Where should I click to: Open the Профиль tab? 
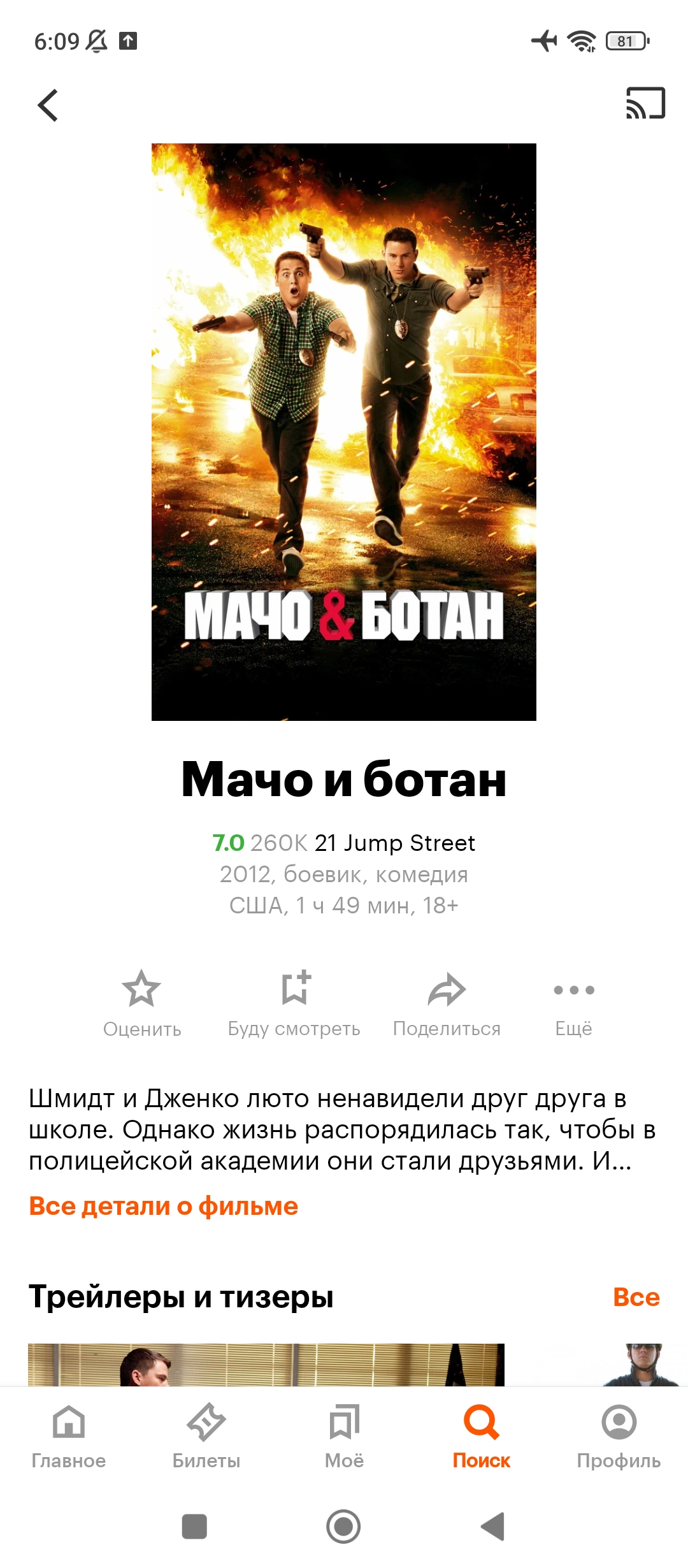619,1435
